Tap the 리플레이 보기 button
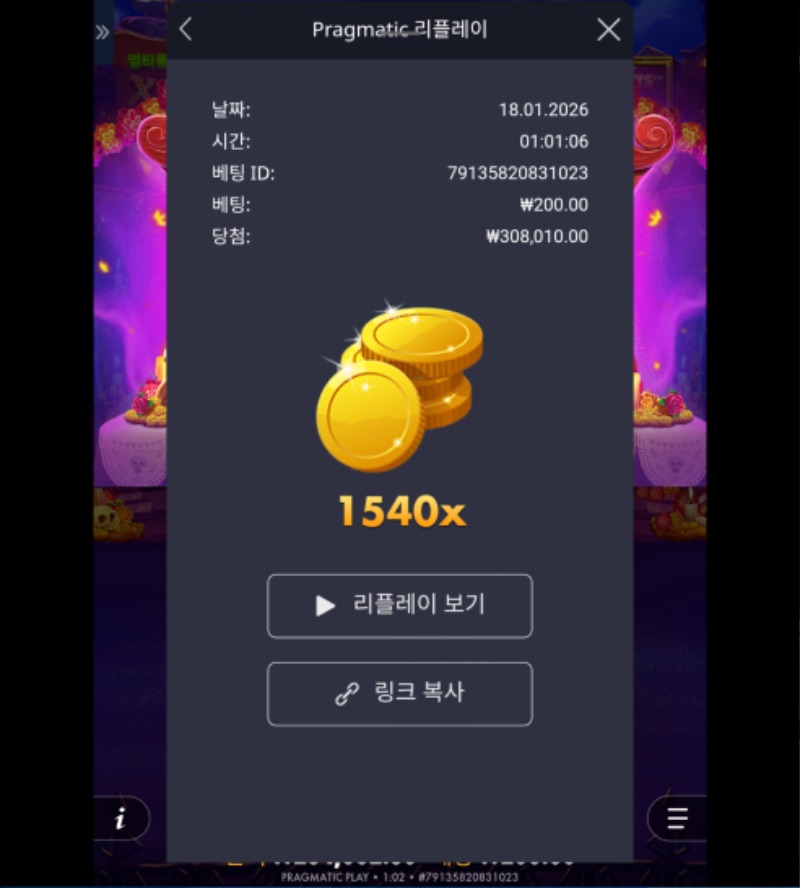800x888 pixels. (399, 605)
